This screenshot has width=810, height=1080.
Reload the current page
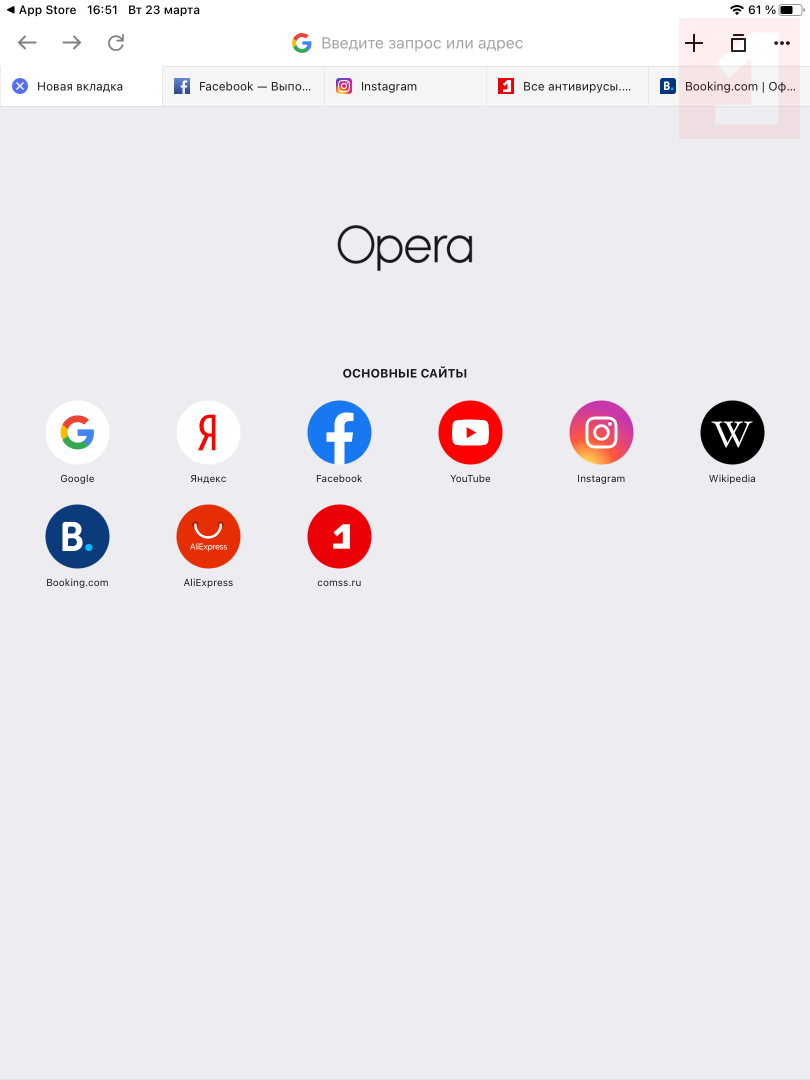[x=116, y=43]
